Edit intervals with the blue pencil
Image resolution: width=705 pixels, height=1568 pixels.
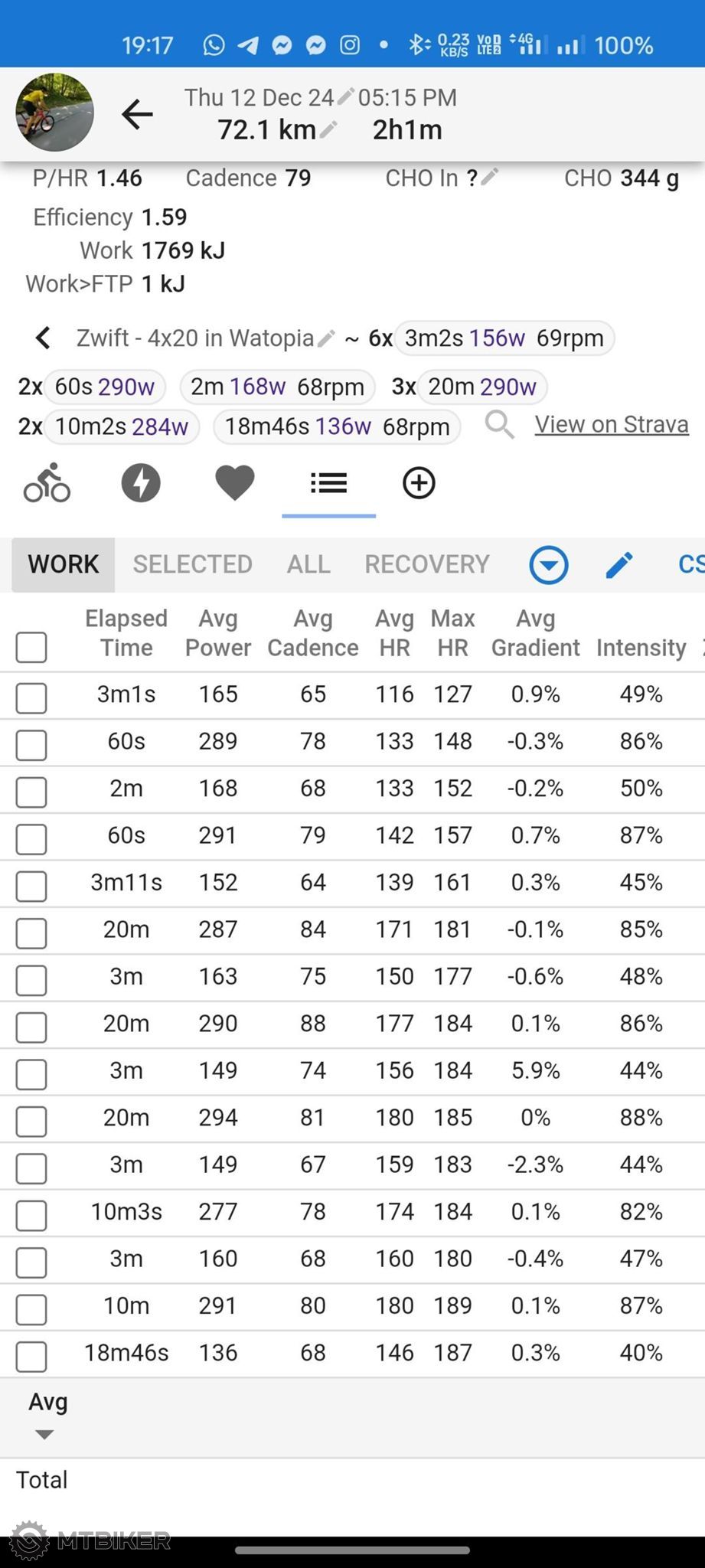tap(619, 565)
